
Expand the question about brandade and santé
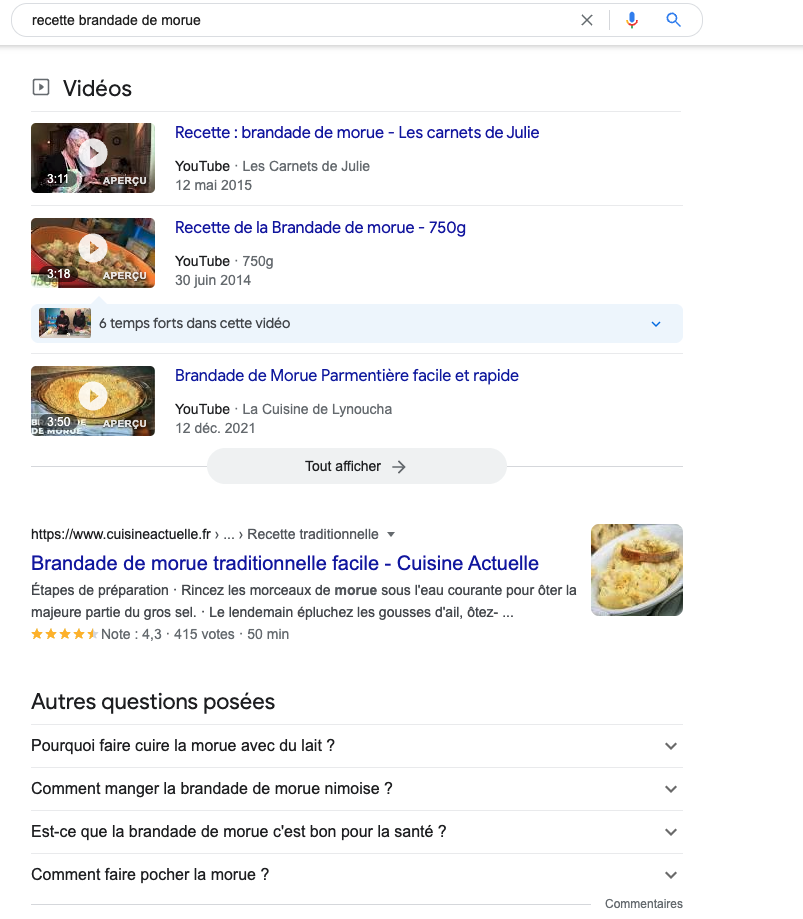click(x=357, y=832)
